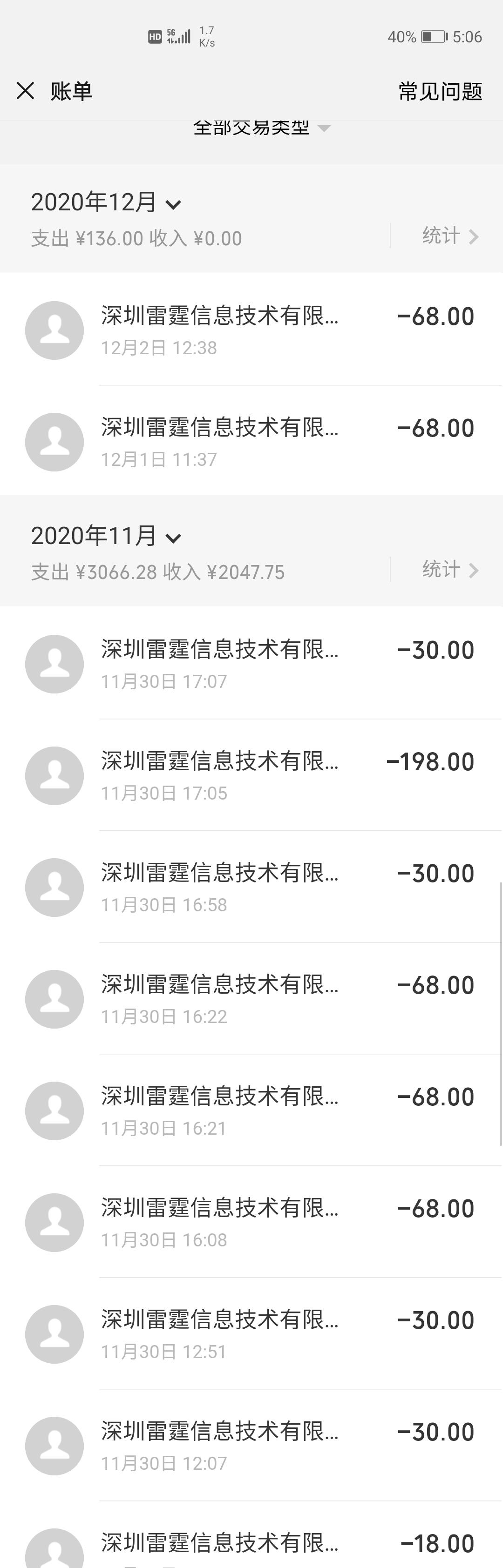Open the 12月2日 12:38 transaction
The image size is (503, 1568).
tap(251, 330)
